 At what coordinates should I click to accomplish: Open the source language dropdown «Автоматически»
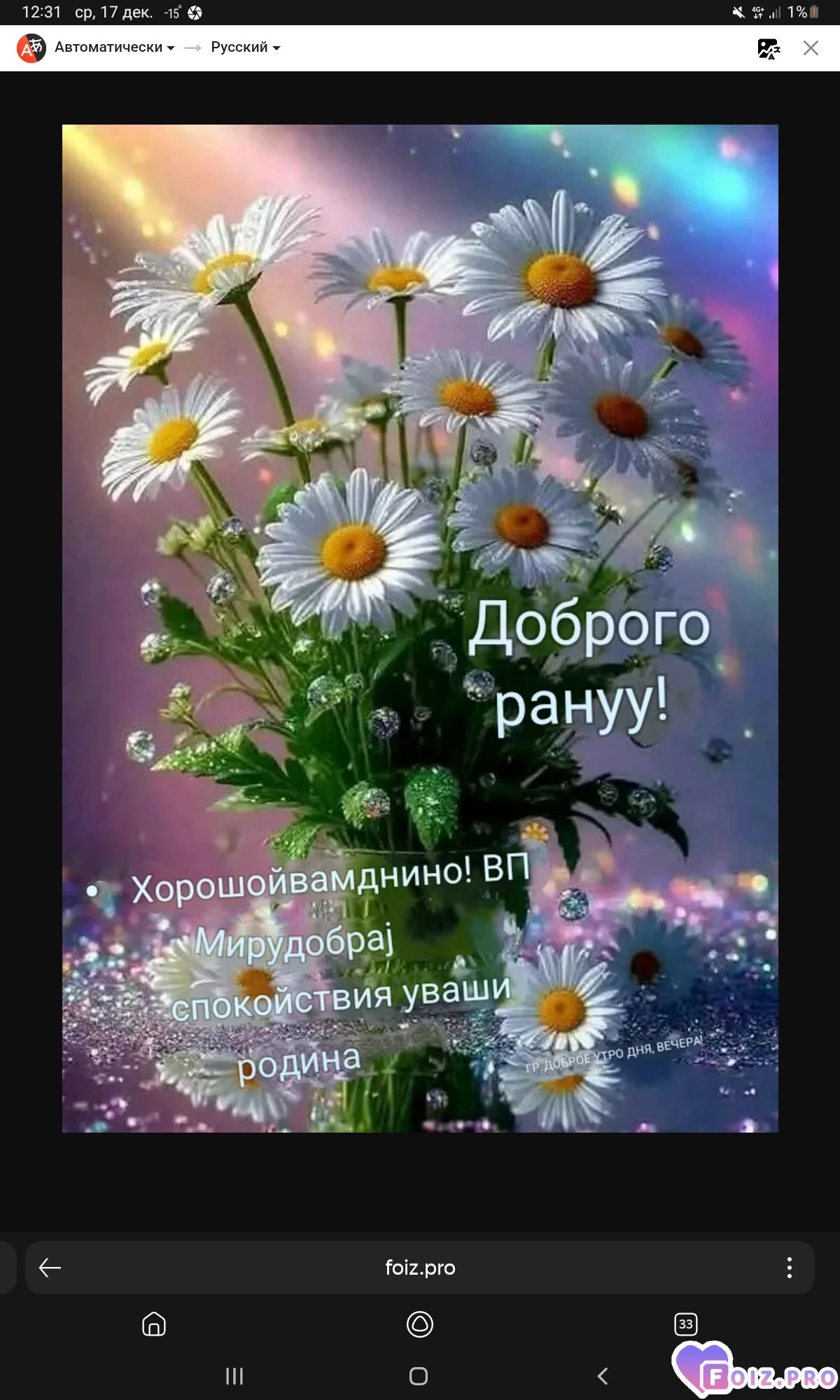click(x=115, y=48)
